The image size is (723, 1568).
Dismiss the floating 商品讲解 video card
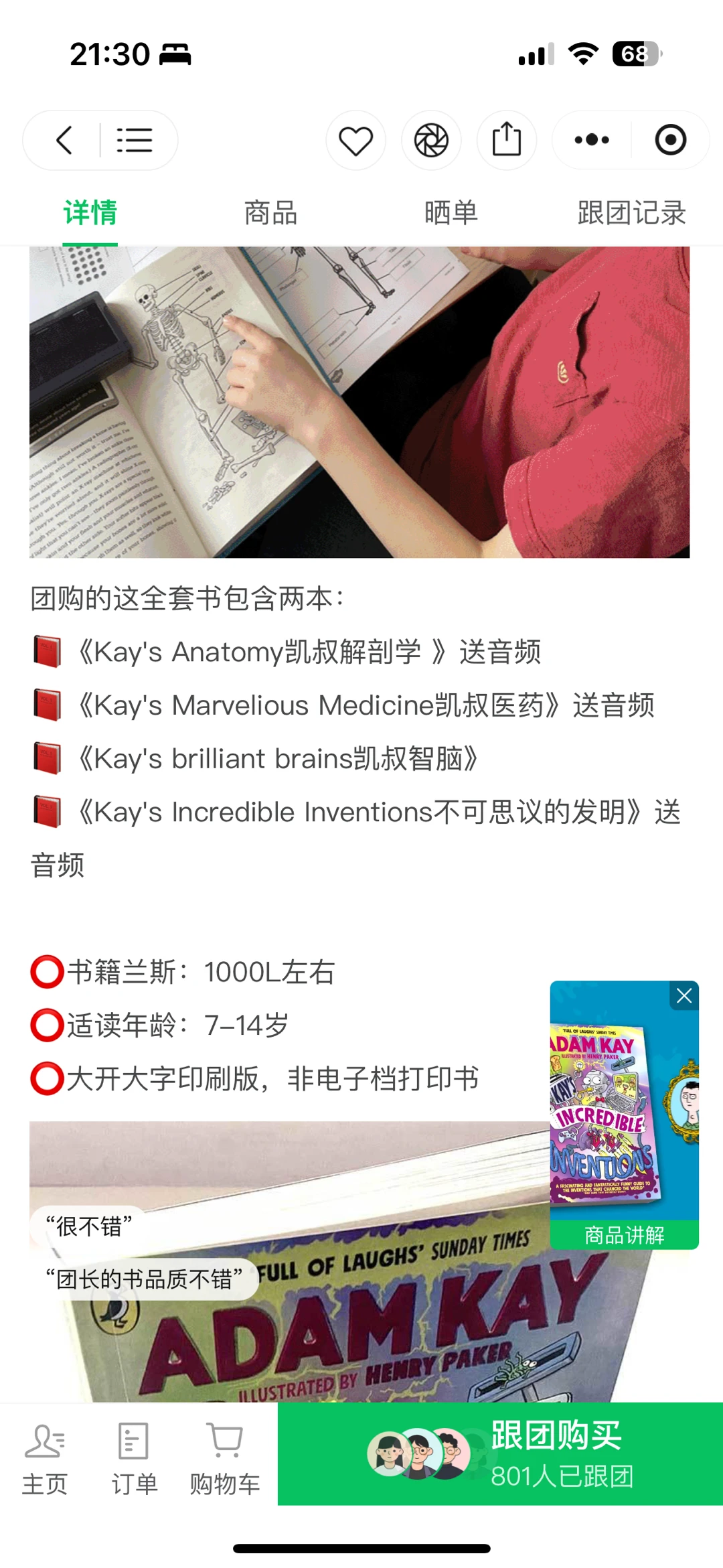click(684, 996)
